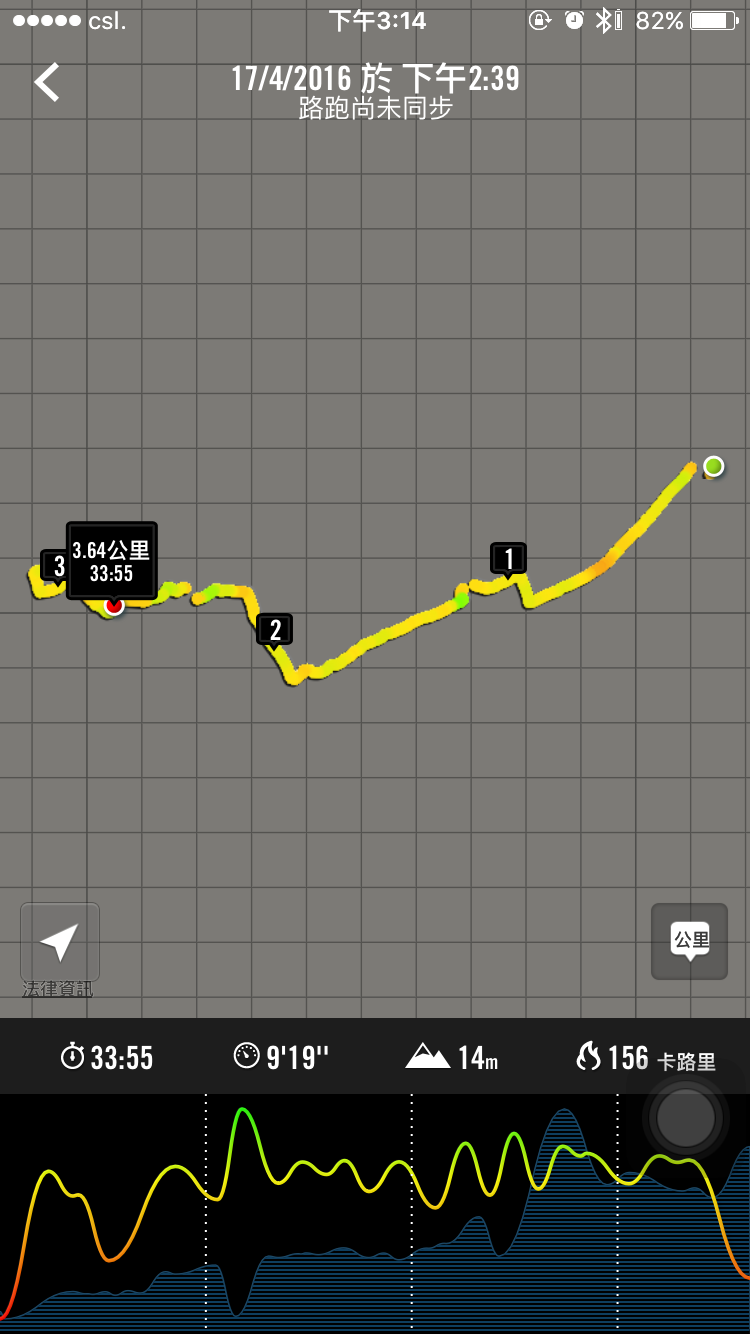Tap kilometer marker 2 on the route
The width and height of the screenshot is (750, 1334).
274,629
